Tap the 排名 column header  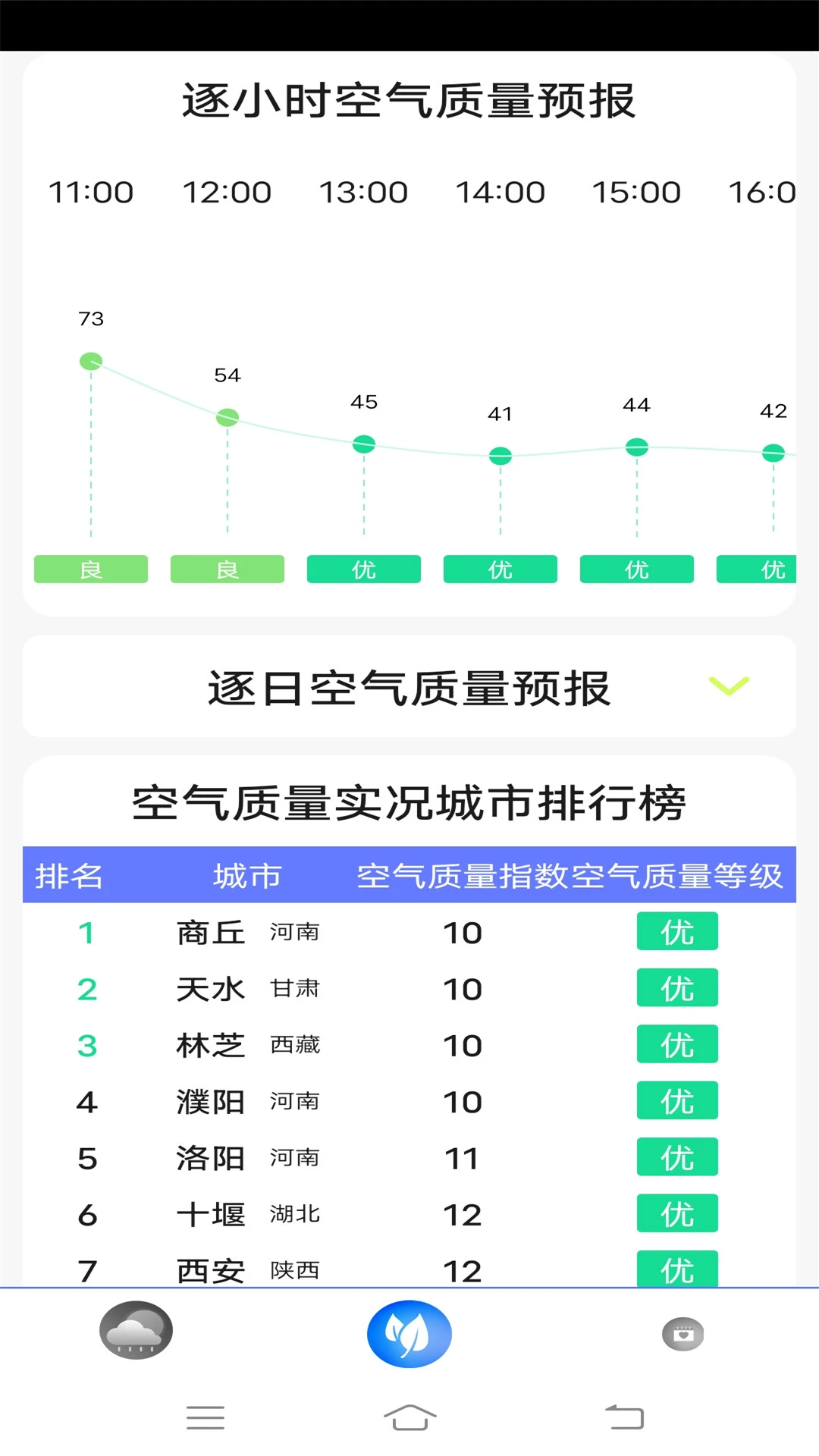tap(70, 876)
